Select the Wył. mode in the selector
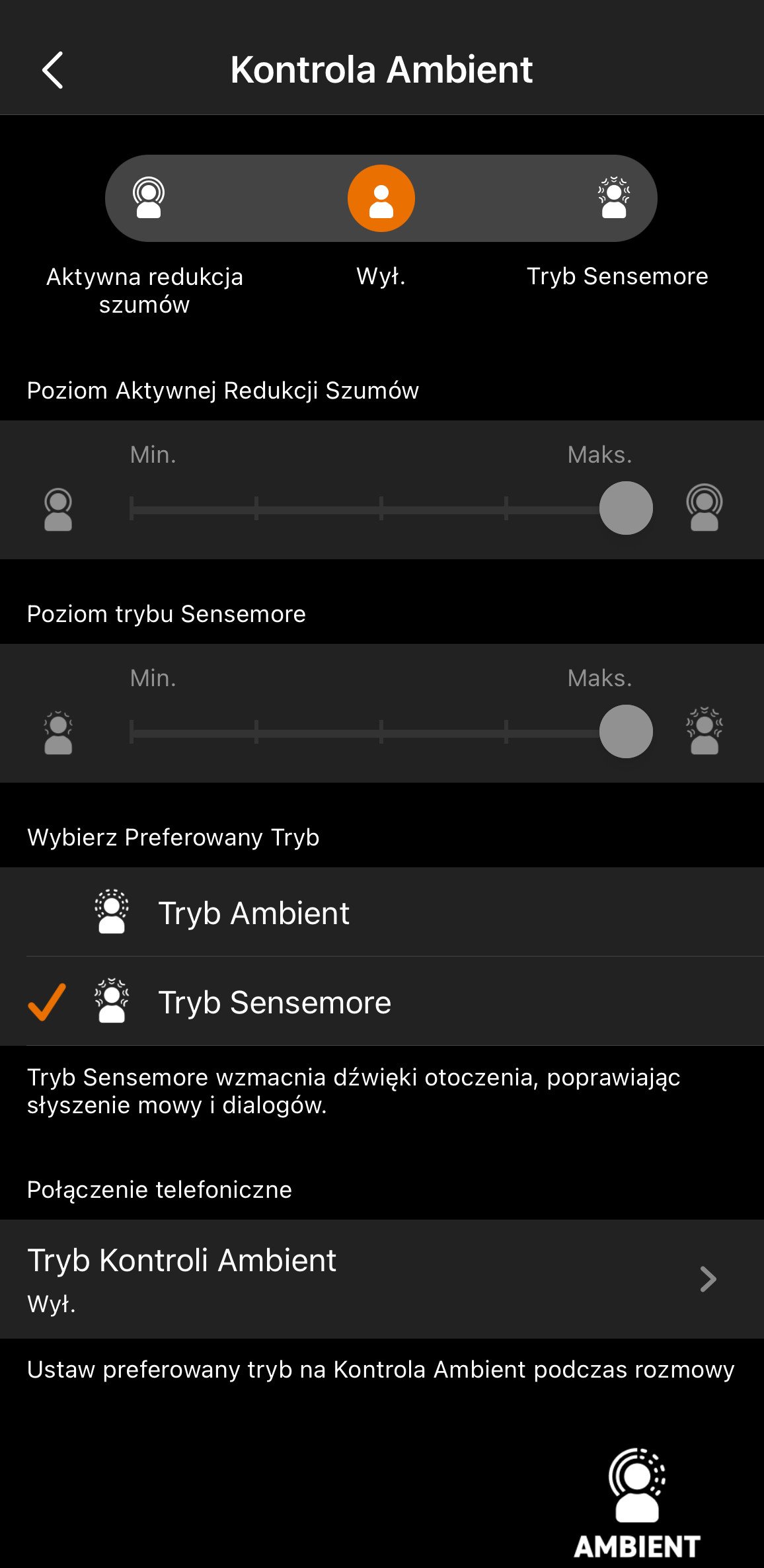The width and height of the screenshot is (764, 1568). [381, 198]
